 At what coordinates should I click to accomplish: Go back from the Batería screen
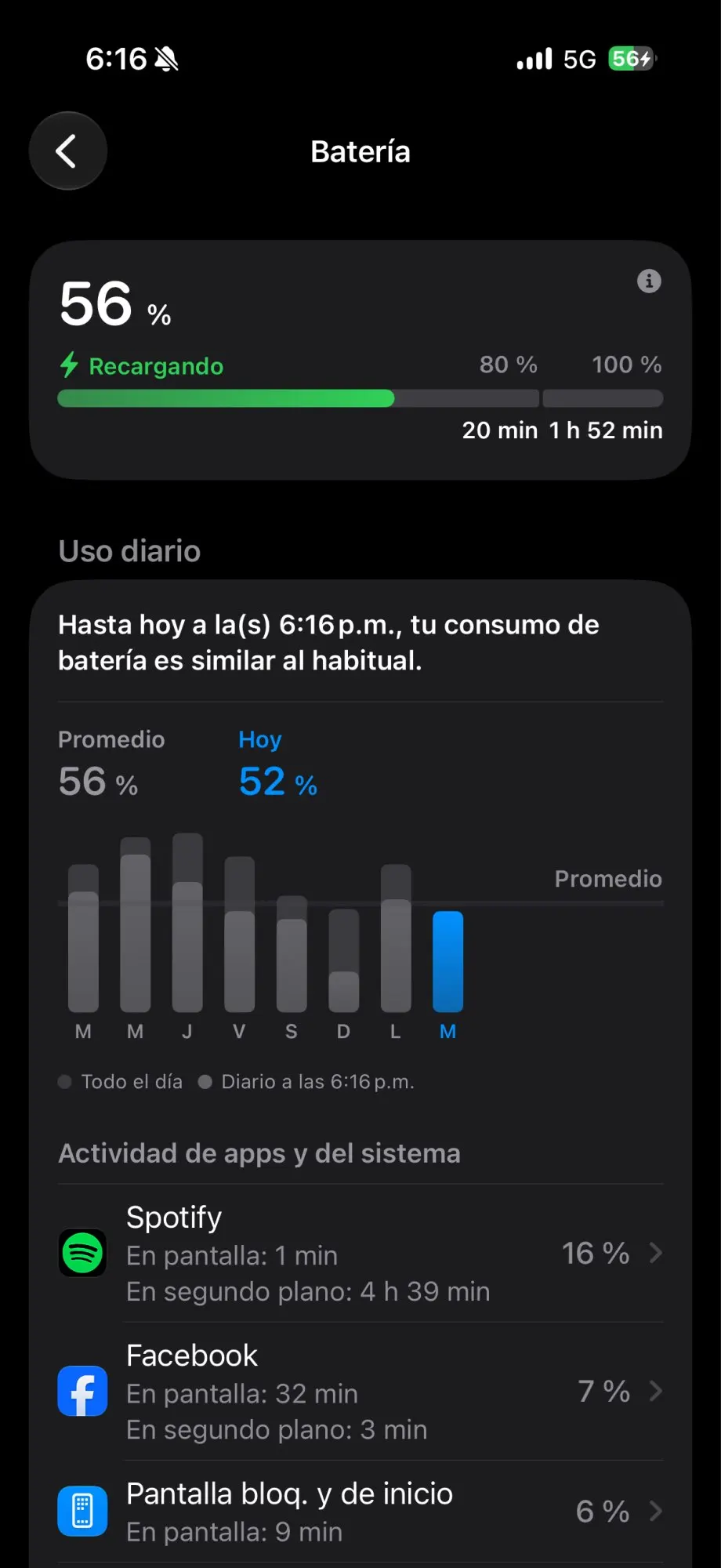68,151
